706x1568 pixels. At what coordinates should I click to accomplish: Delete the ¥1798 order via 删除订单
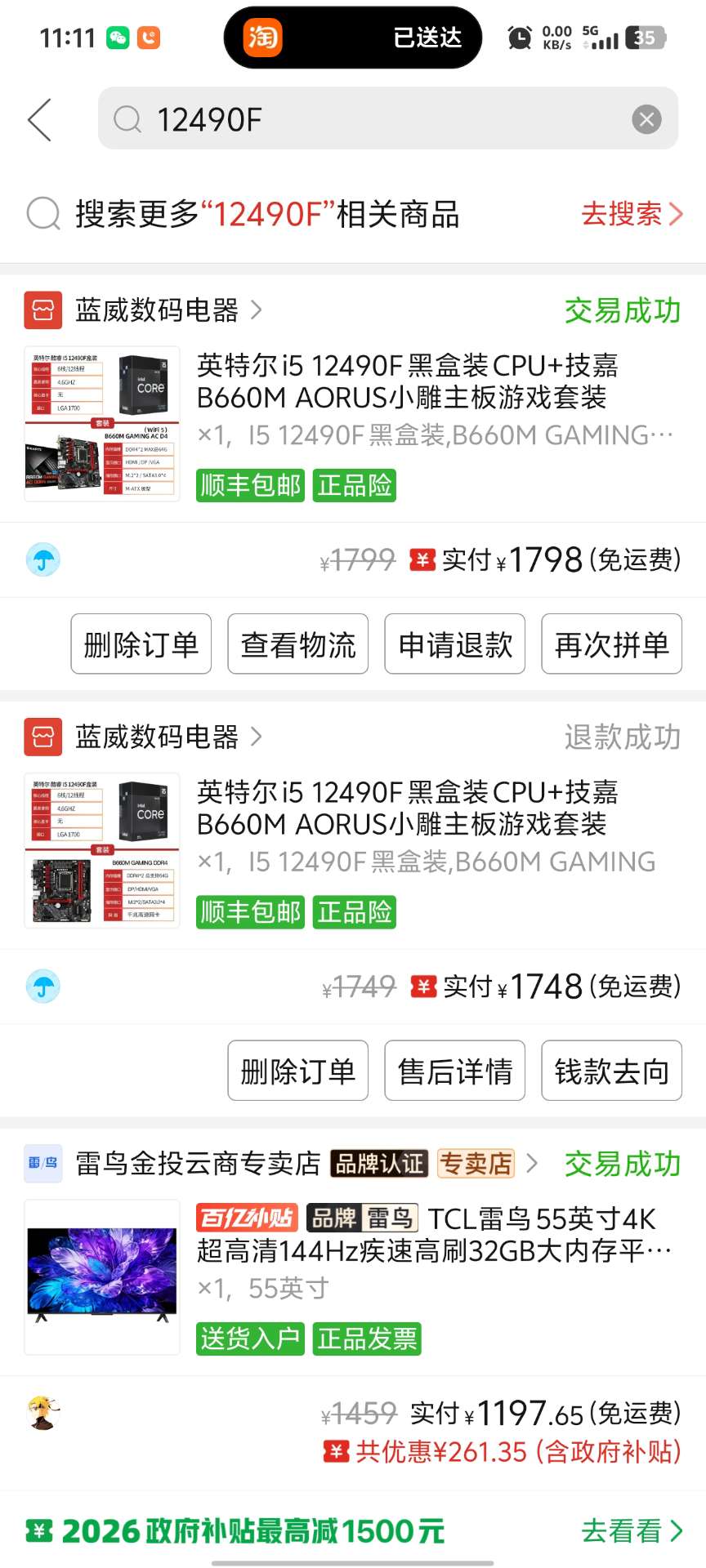click(141, 644)
